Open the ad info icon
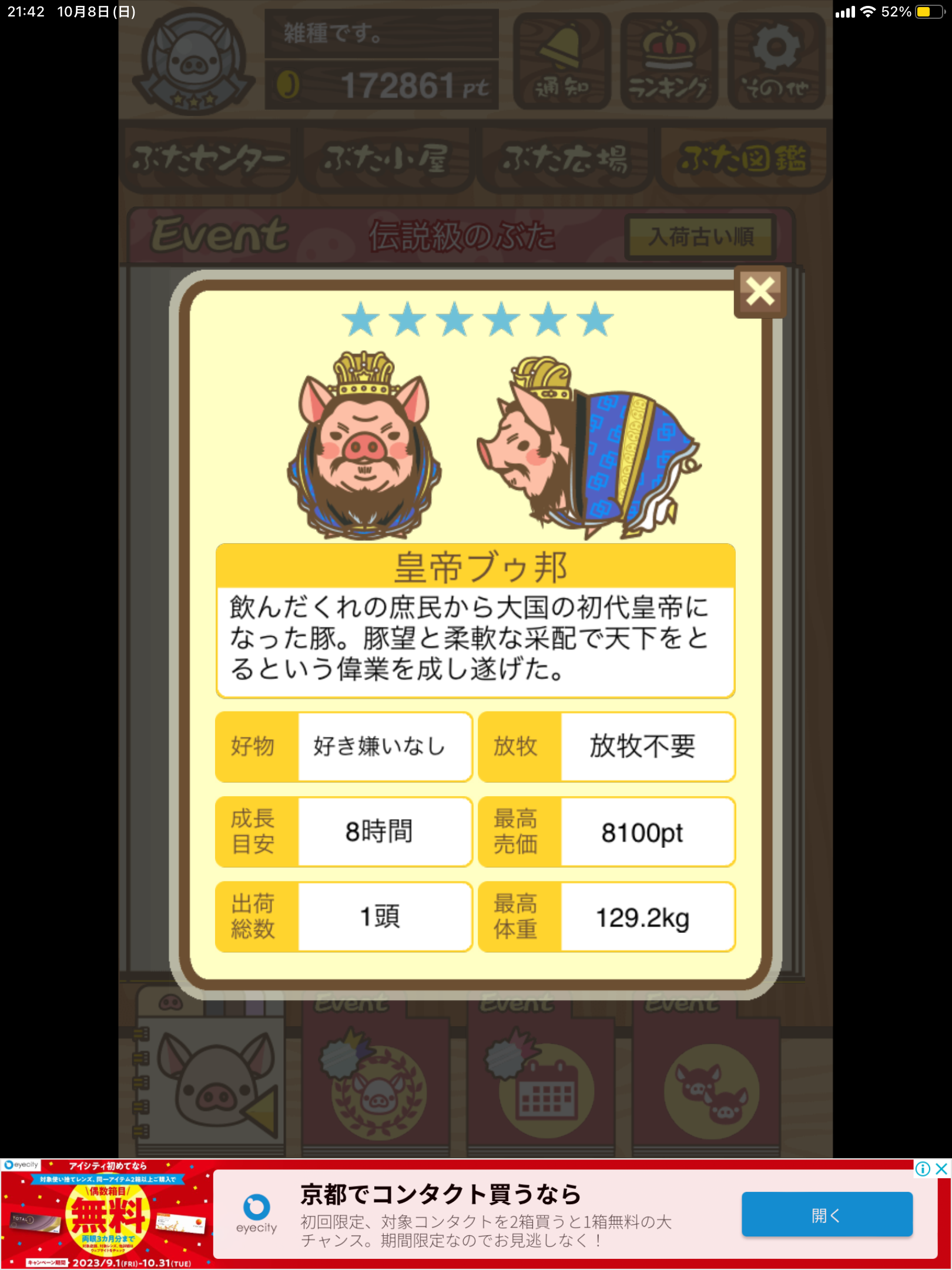This screenshot has height=1270, width=952. click(x=923, y=1168)
